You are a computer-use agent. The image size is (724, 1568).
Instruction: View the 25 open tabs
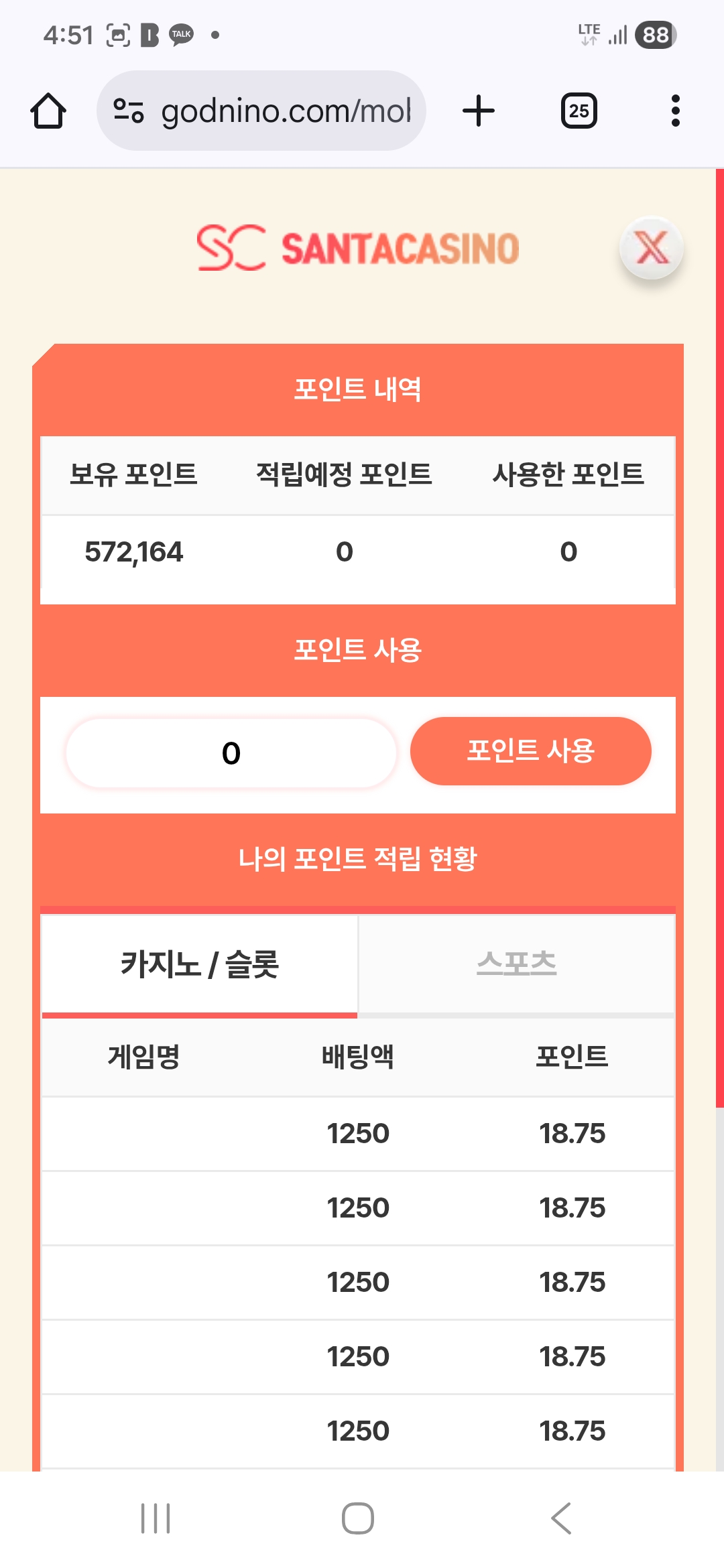579,111
